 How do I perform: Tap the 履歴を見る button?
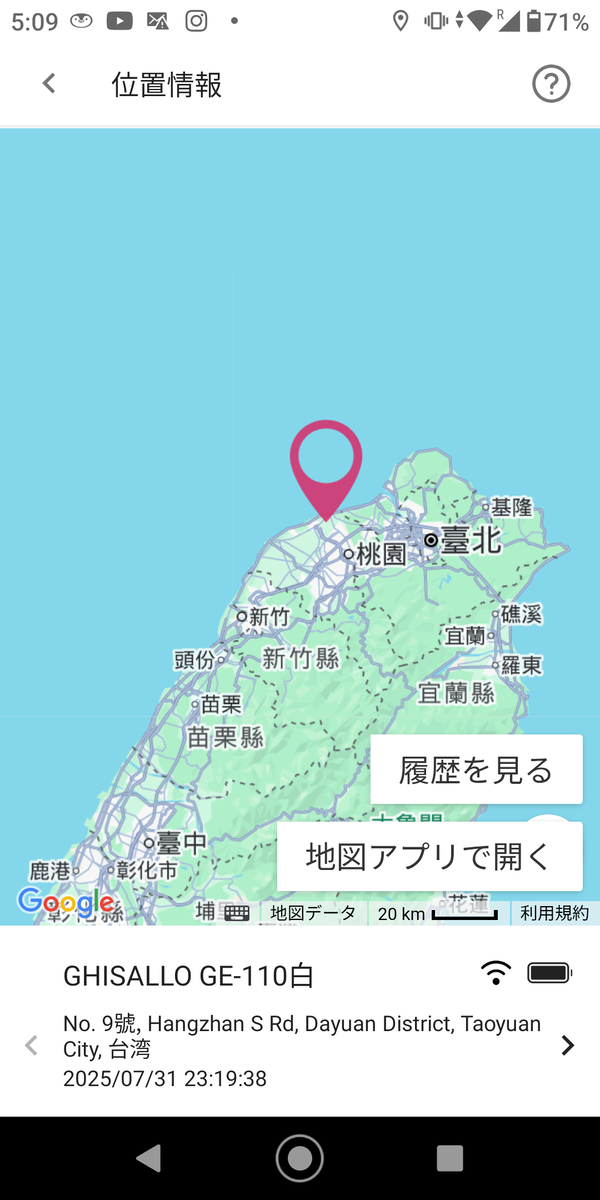(x=476, y=770)
